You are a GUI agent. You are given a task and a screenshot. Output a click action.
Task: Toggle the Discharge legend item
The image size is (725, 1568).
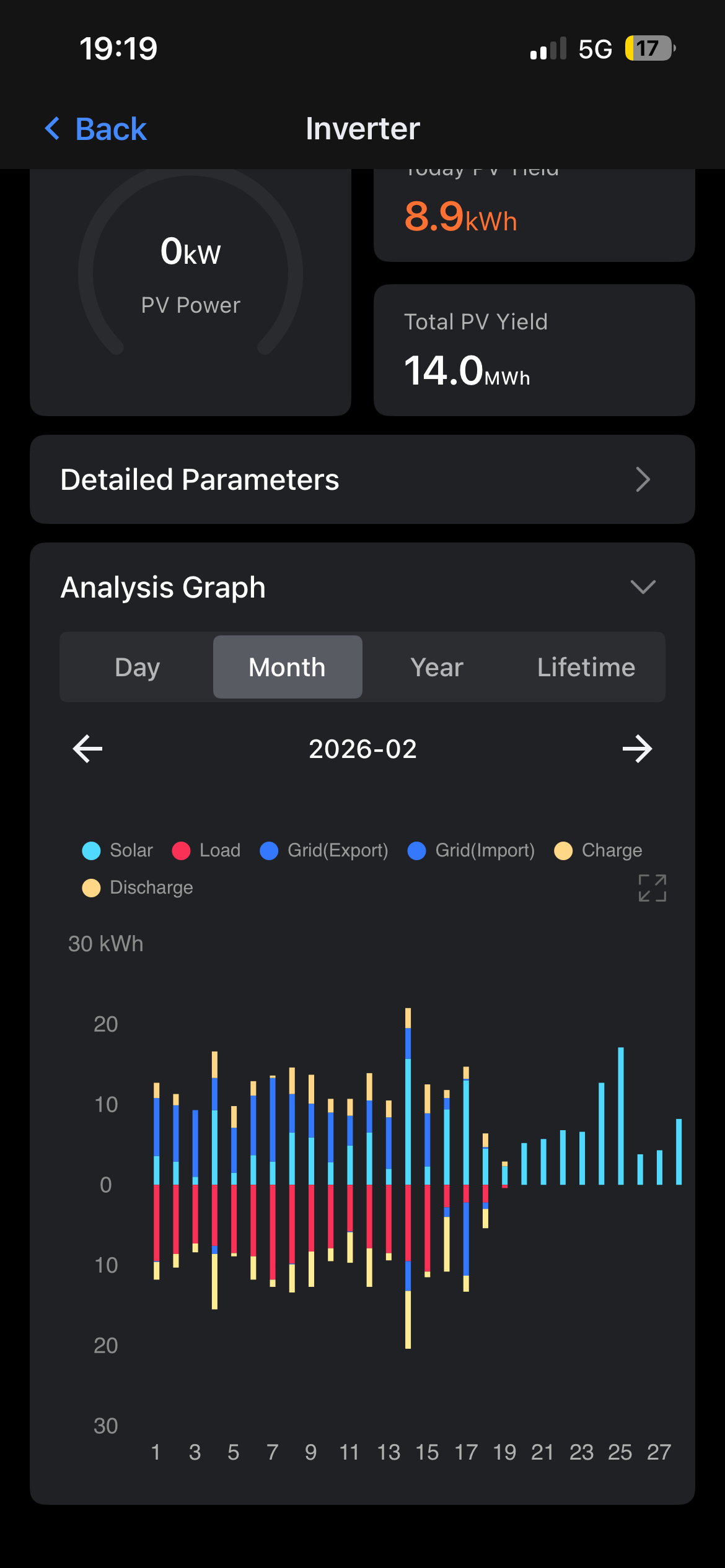coord(138,887)
